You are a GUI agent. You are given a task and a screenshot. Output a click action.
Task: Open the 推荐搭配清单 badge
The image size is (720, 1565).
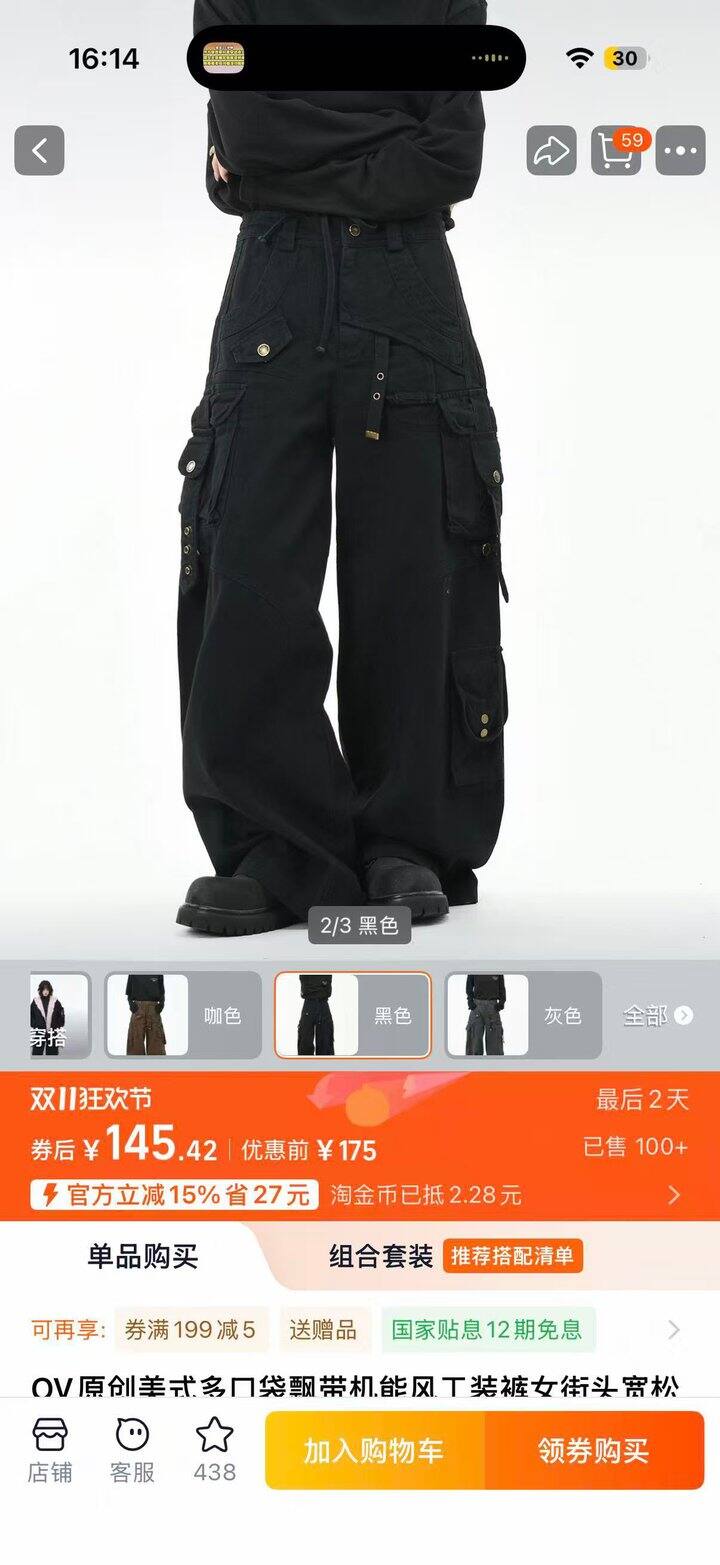(x=512, y=1256)
